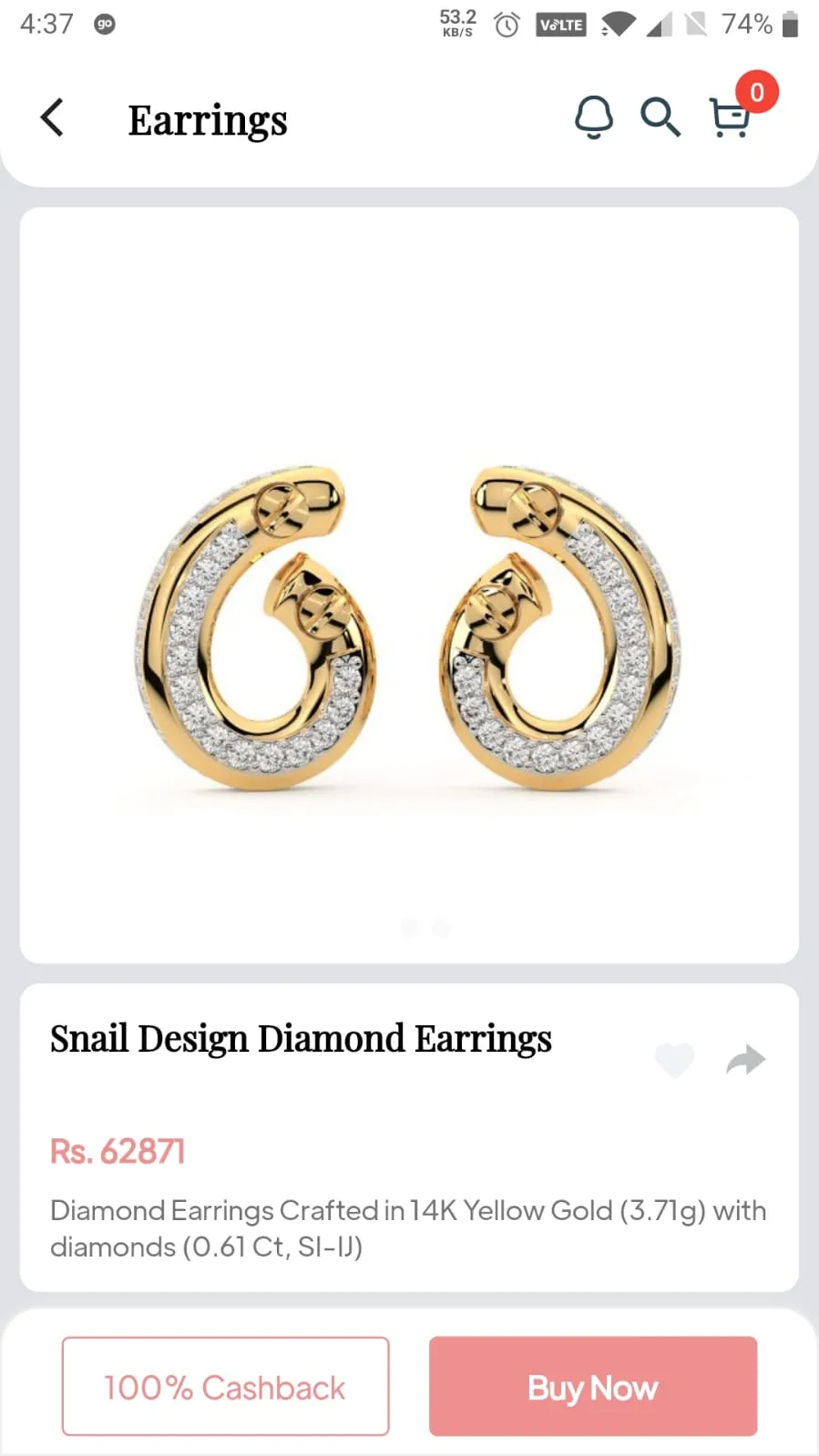Share the Snail Design Diamond Earrings
The width and height of the screenshot is (819, 1456).
(x=745, y=1058)
